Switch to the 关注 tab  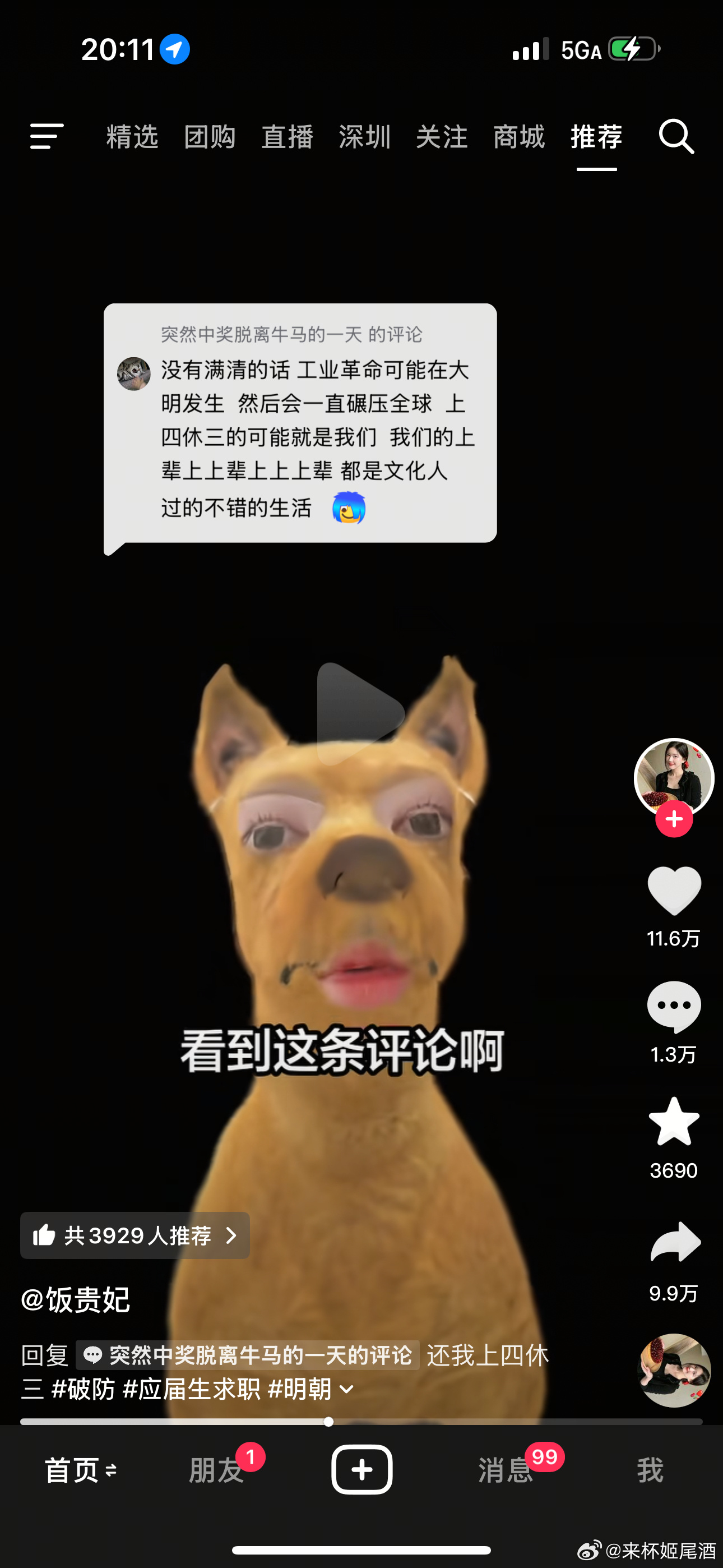442,136
